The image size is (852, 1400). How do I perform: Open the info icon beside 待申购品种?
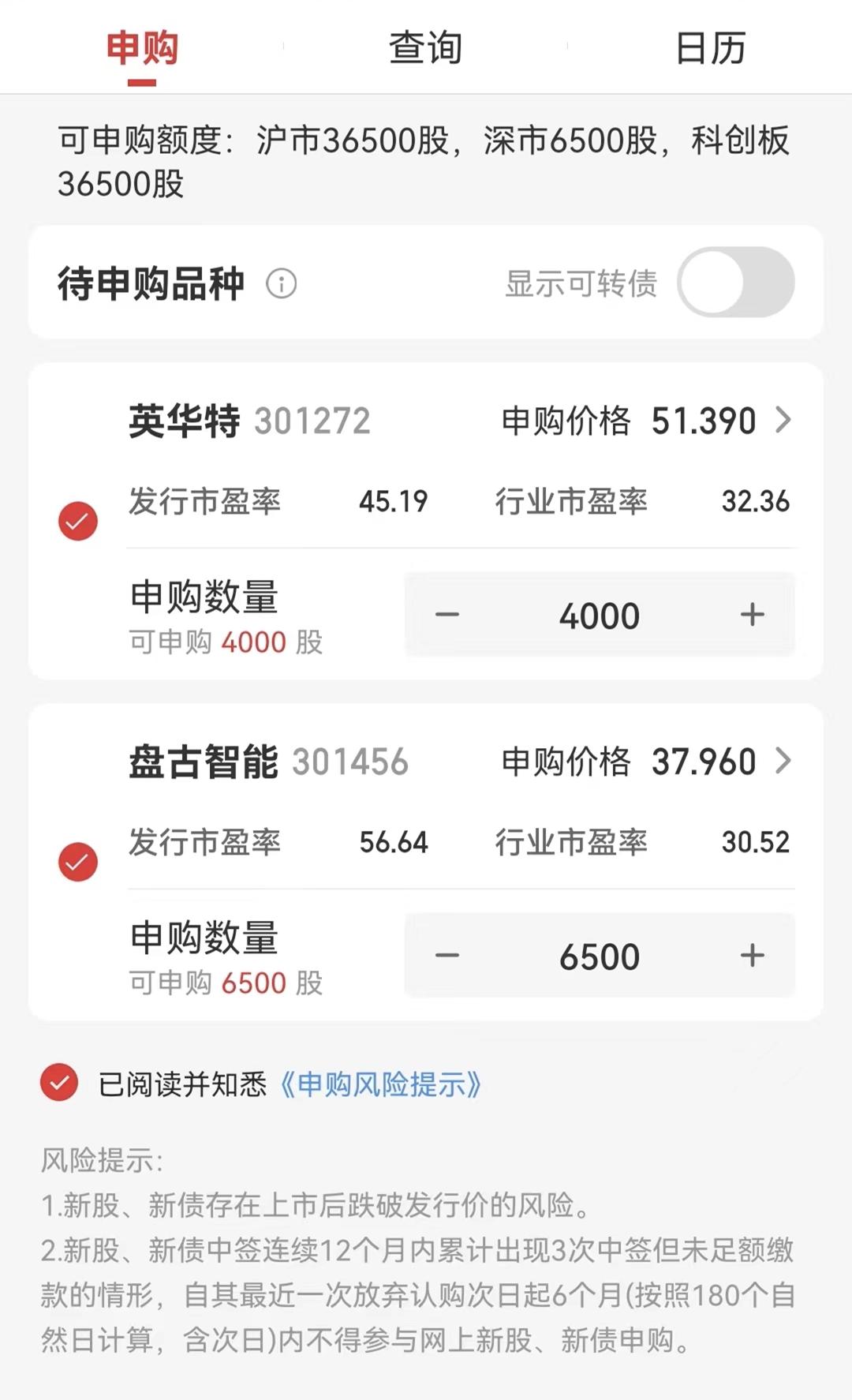tap(282, 283)
